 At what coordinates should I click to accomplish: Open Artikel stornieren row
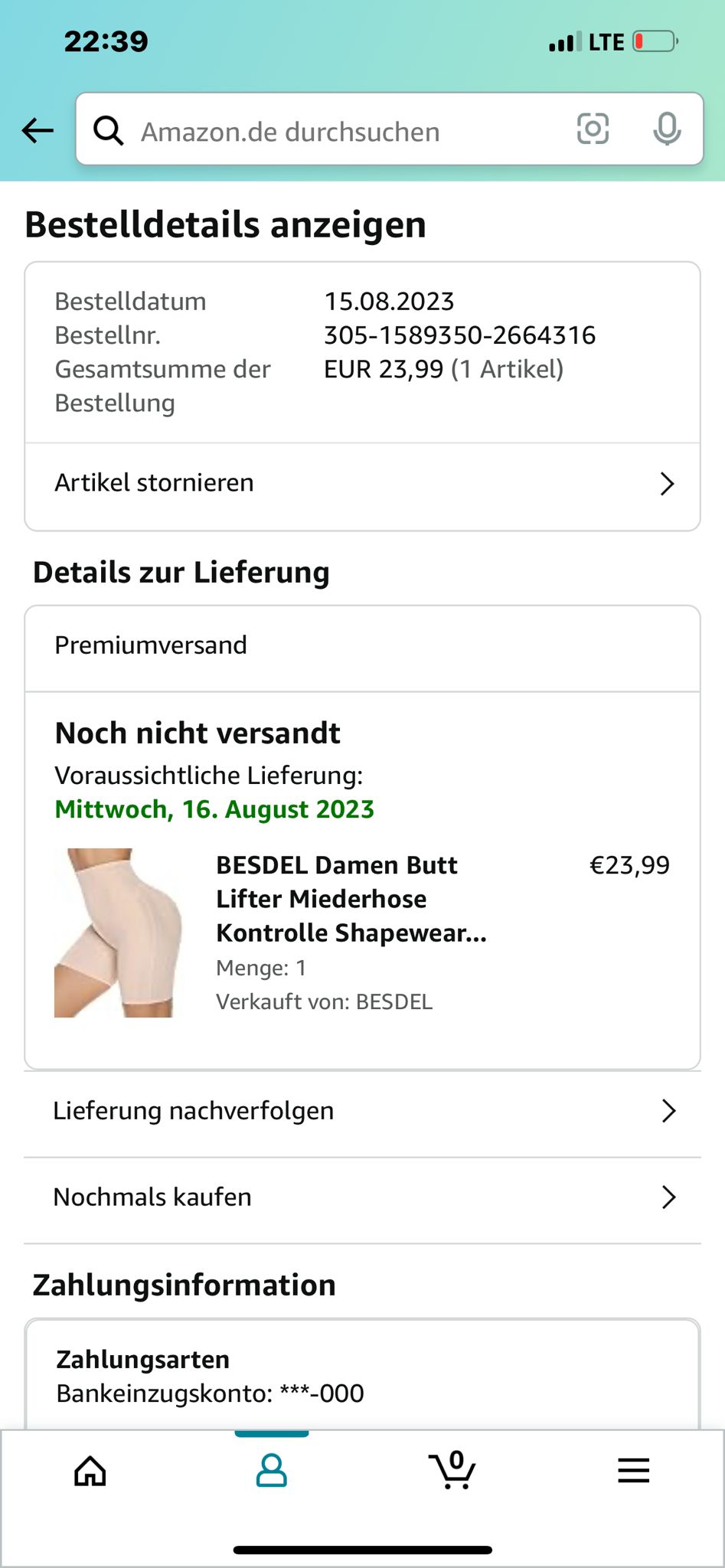point(362,483)
